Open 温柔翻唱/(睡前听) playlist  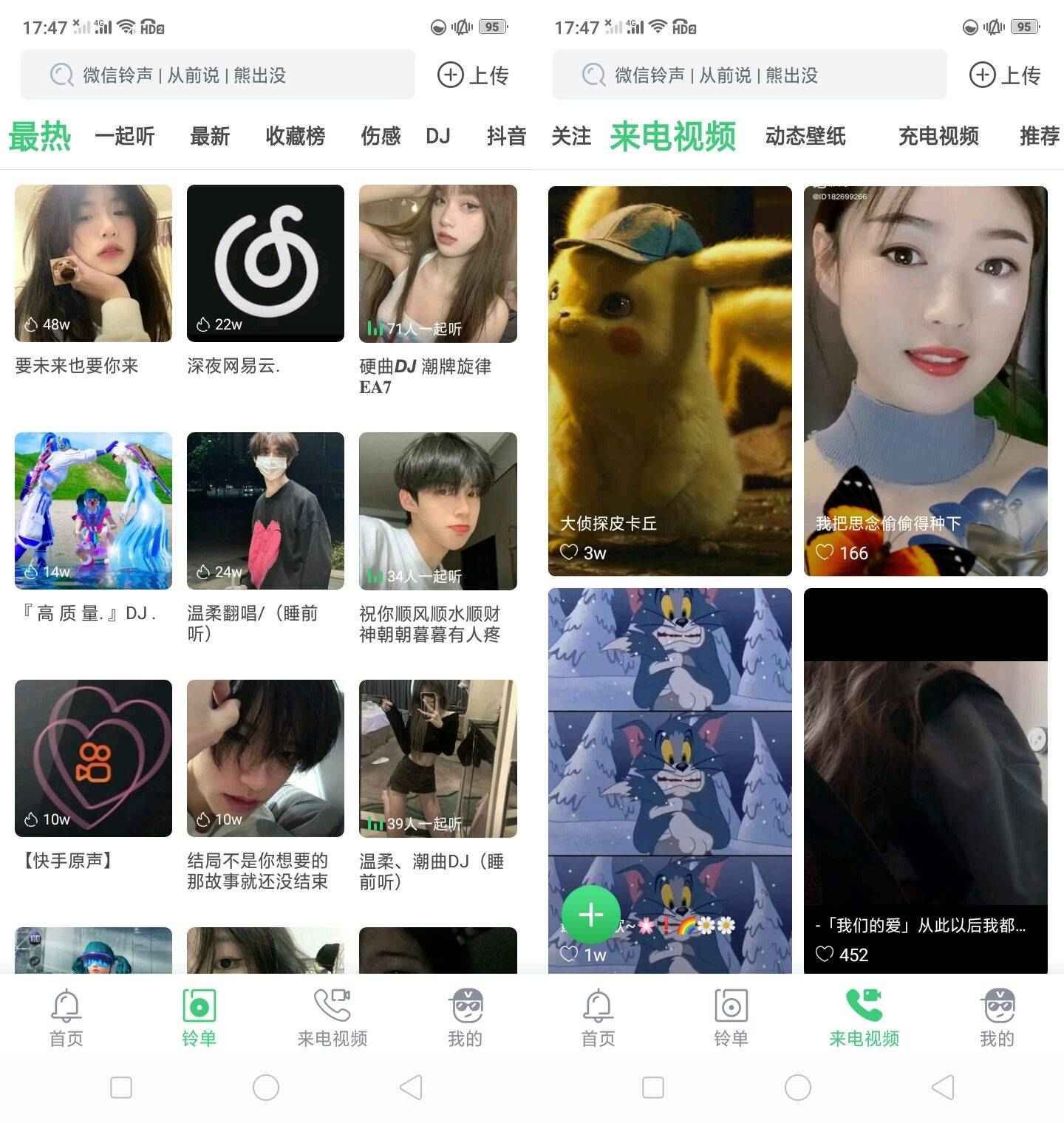[x=265, y=511]
